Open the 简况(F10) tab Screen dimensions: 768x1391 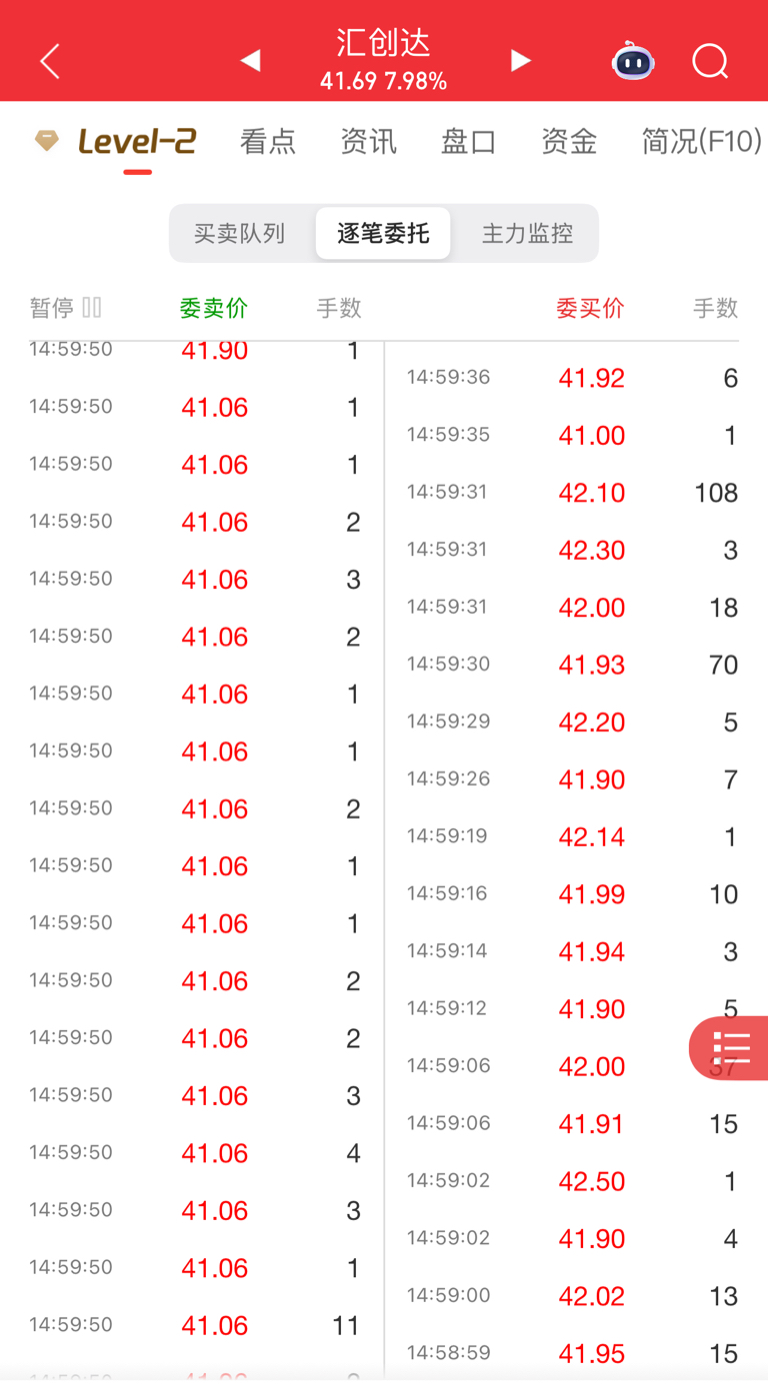[701, 142]
